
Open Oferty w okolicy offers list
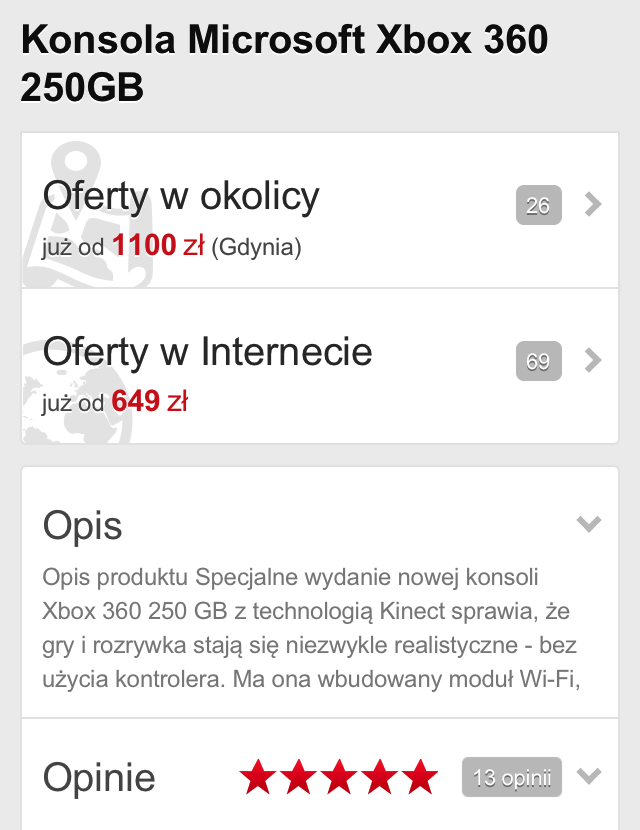pos(320,211)
